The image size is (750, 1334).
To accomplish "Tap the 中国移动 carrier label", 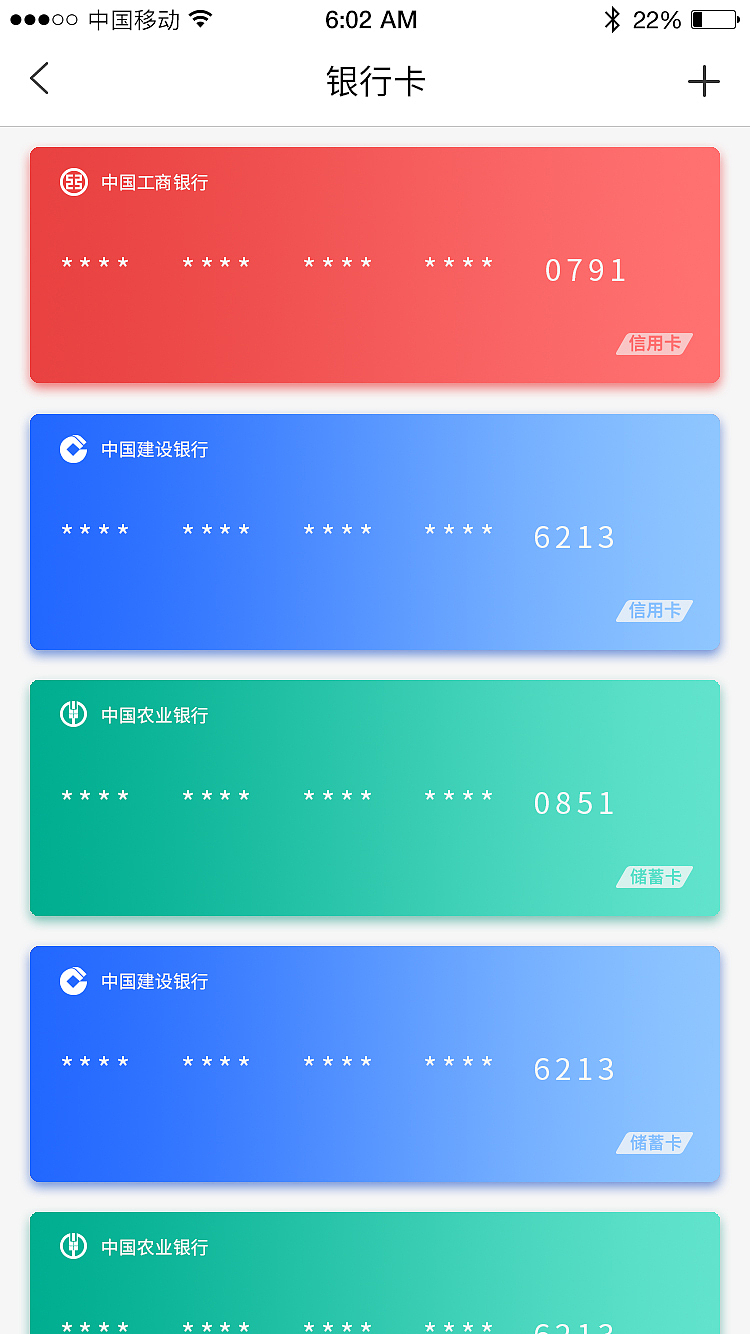I will (x=133, y=18).
